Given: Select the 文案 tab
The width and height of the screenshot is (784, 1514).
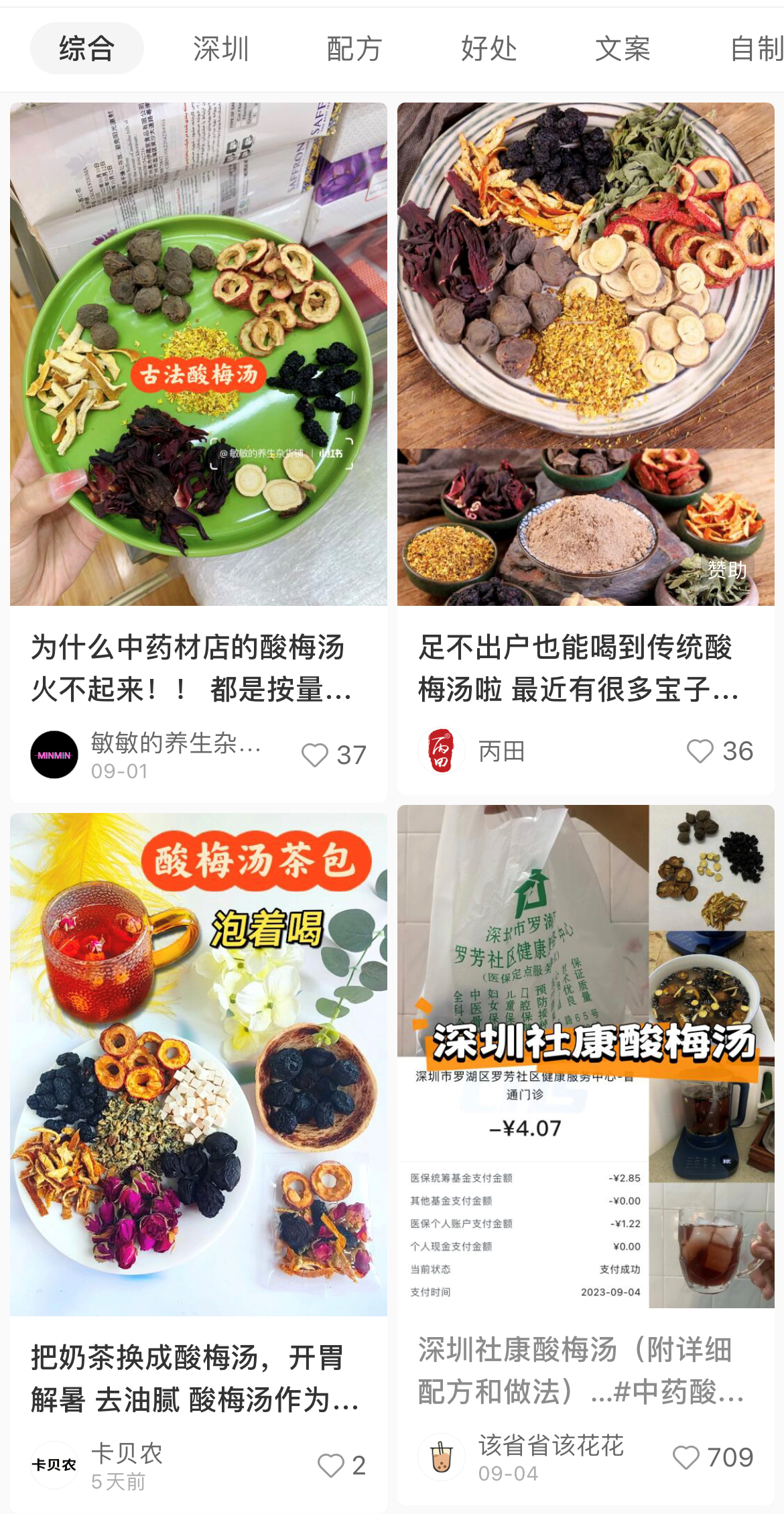Looking at the screenshot, I should [x=623, y=48].
